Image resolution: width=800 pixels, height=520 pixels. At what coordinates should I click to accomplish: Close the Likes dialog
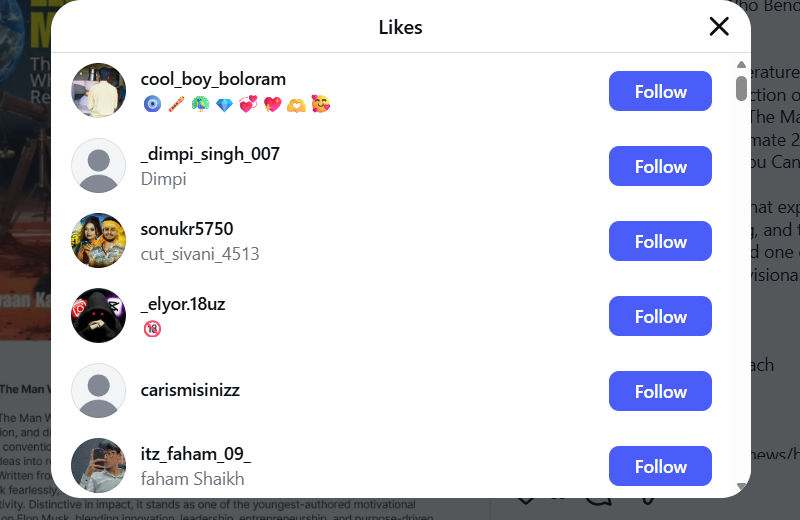click(718, 27)
